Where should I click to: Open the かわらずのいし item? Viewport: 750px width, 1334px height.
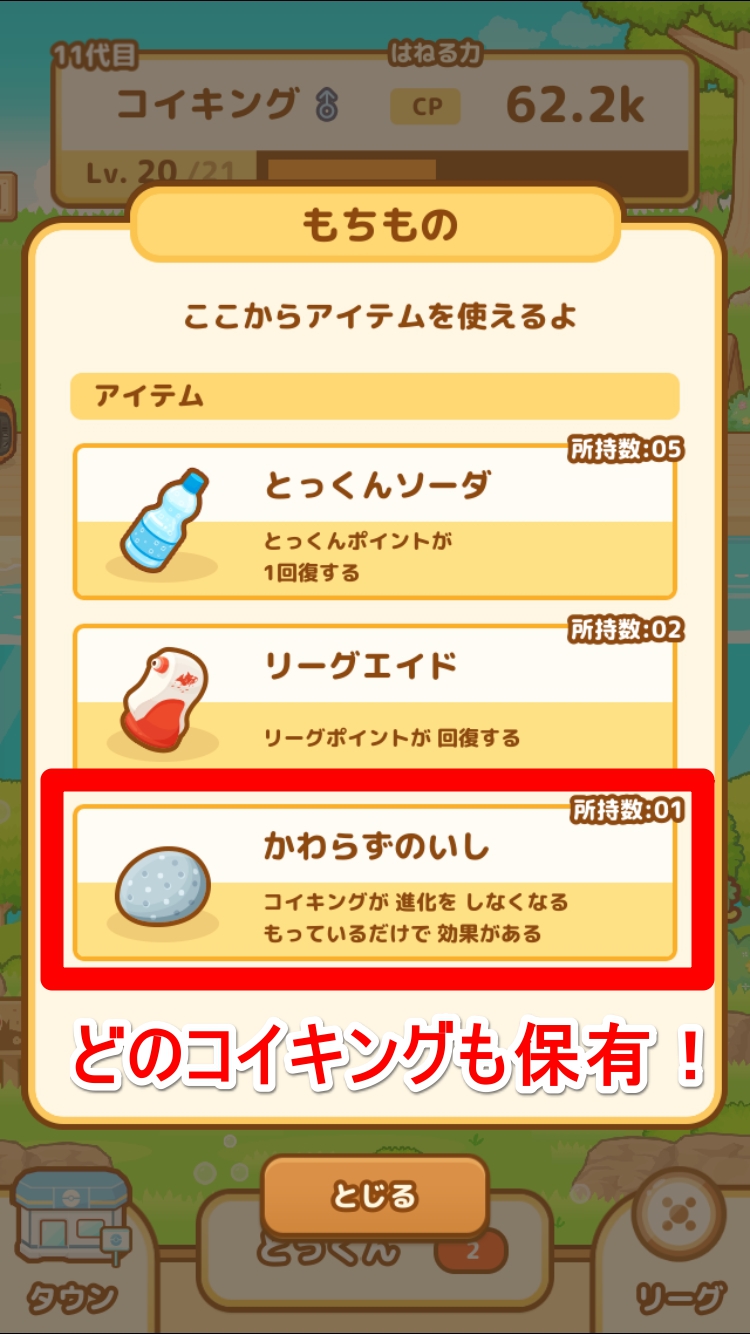pyautogui.click(x=374, y=882)
